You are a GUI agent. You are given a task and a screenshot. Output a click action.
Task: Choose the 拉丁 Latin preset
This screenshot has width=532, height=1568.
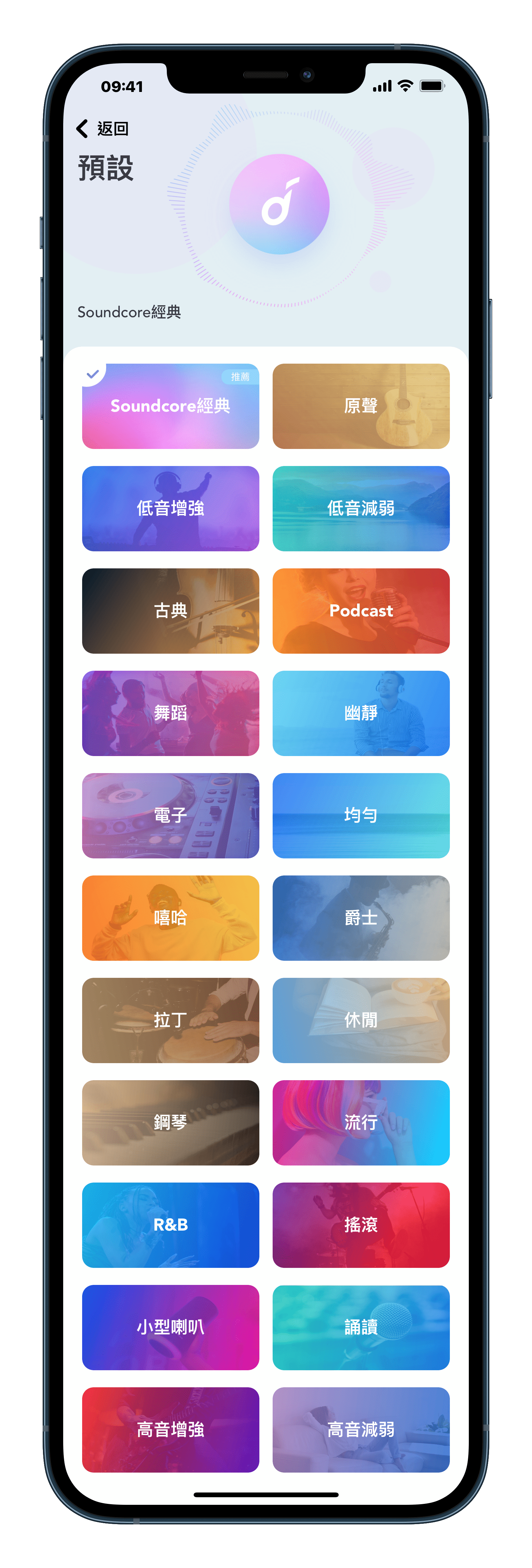(x=170, y=1020)
